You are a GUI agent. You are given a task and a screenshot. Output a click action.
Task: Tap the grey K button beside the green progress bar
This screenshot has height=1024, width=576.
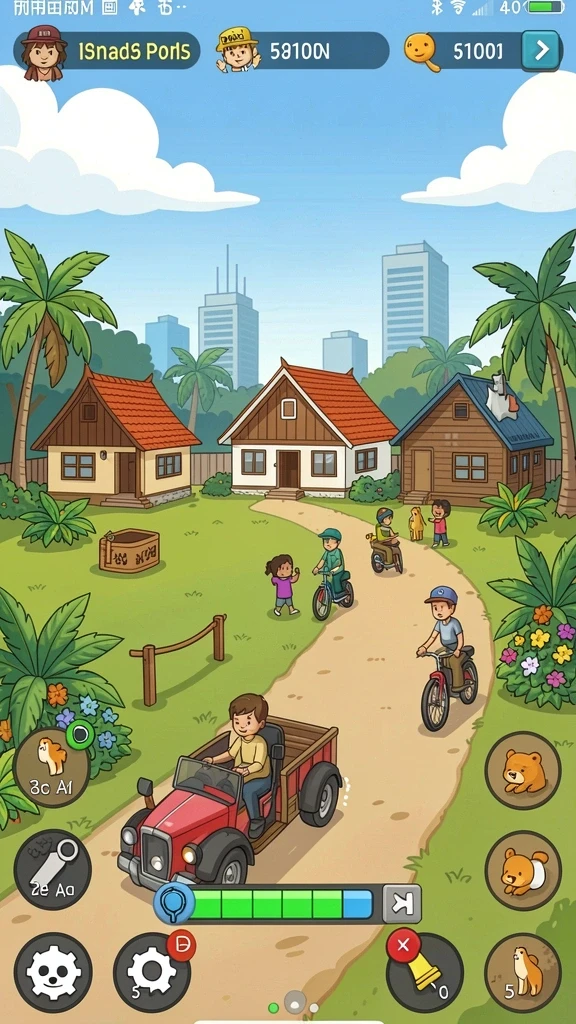(x=402, y=904)
